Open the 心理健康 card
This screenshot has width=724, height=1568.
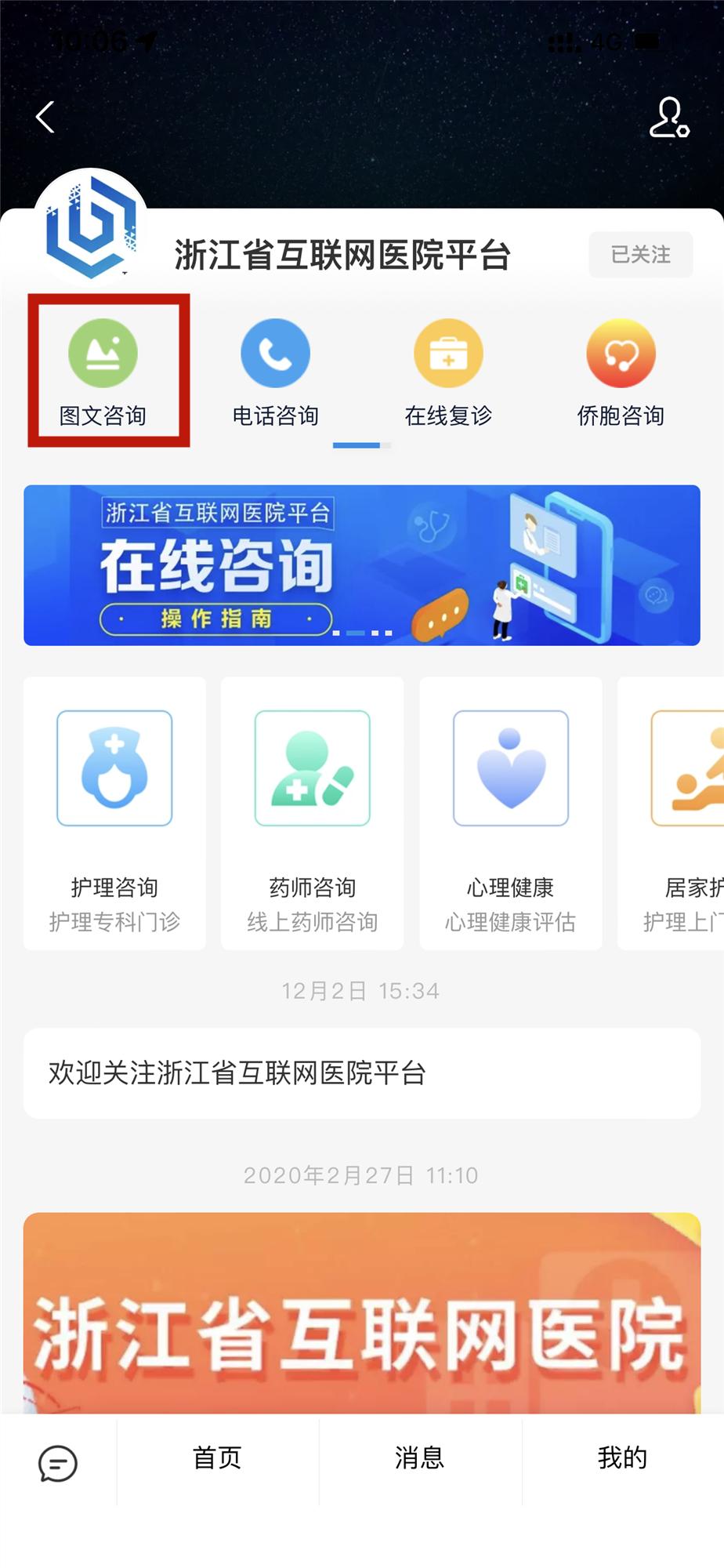[510, 813]
